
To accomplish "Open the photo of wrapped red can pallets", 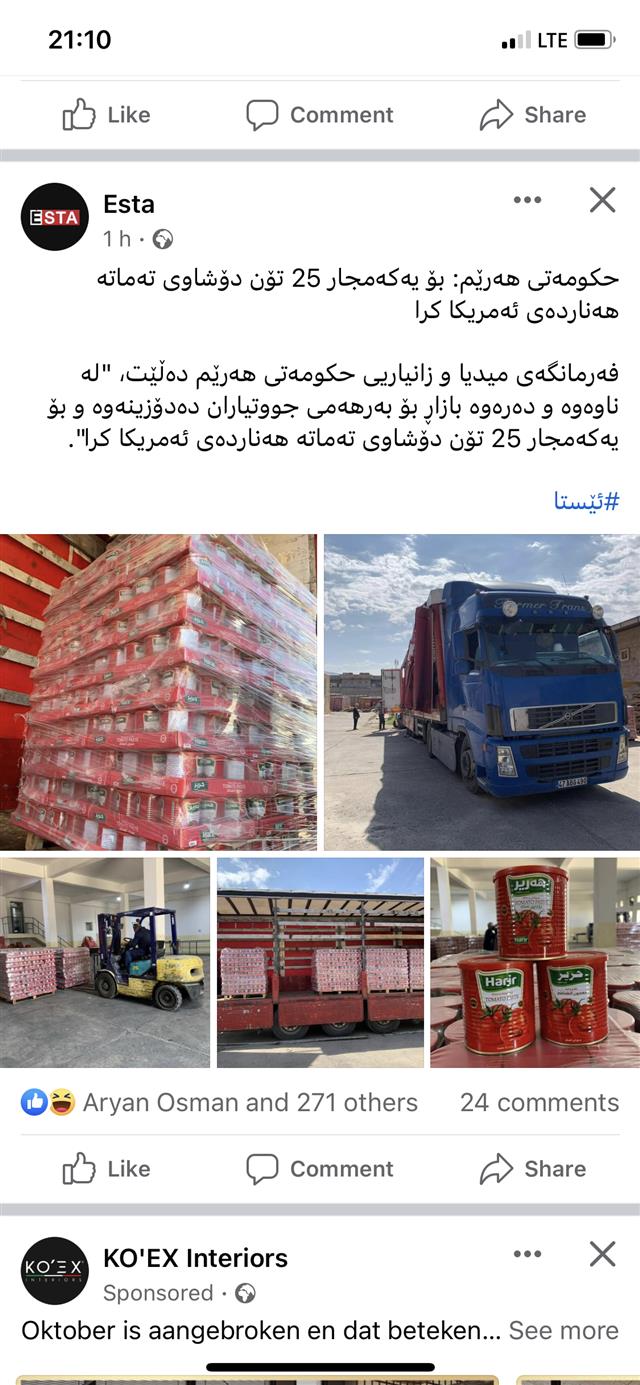I will click(158, 692).
